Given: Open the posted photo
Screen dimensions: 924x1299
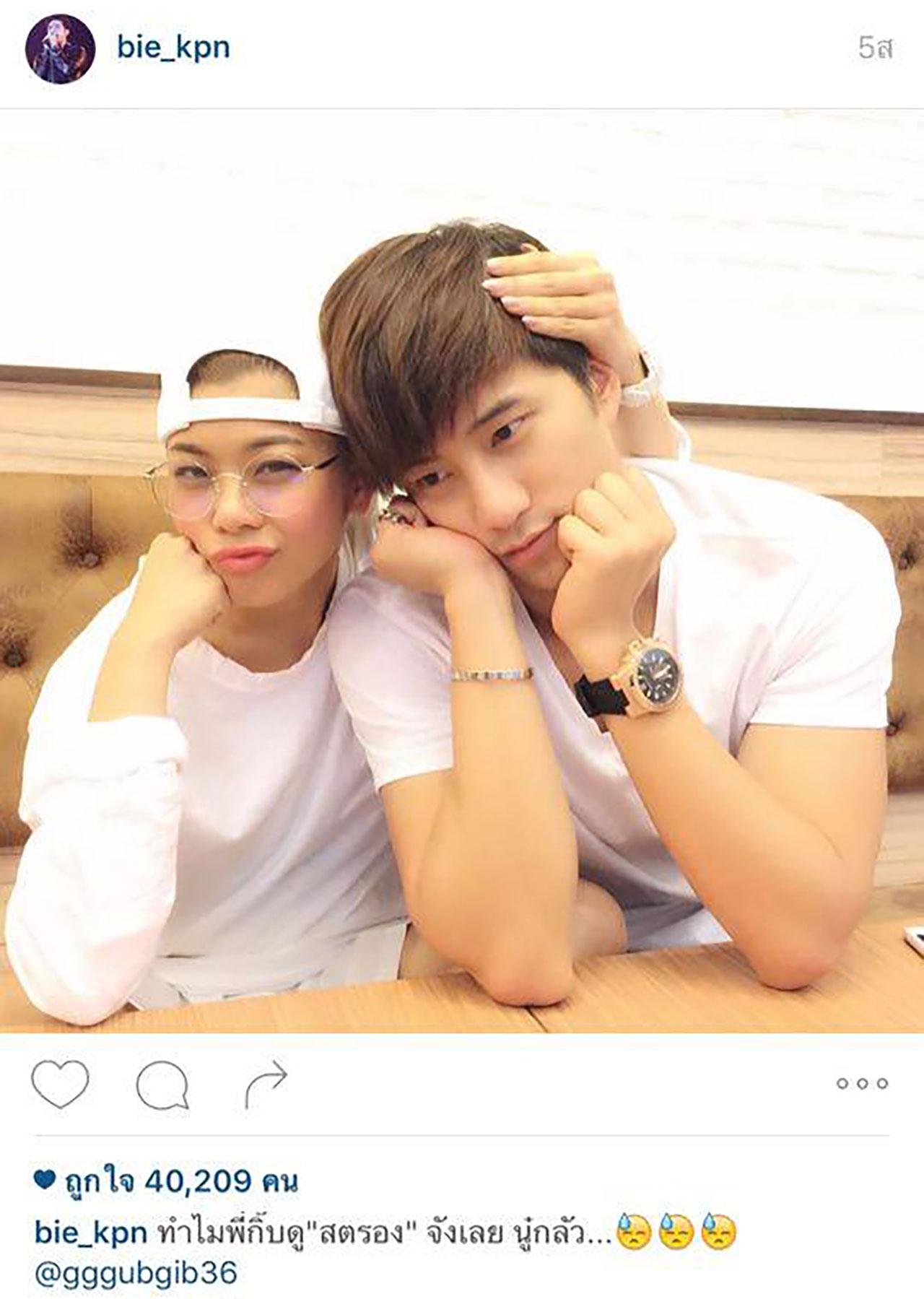Looking at the screenshot, I should click(x=462, y=570).
